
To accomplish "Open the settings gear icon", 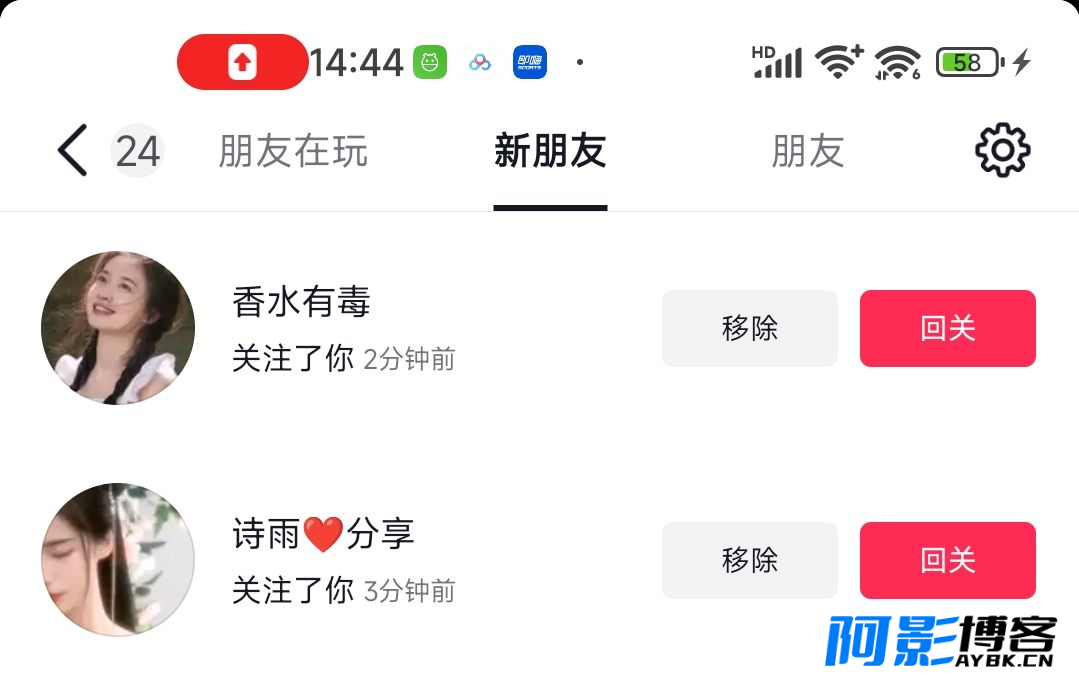I will [1002, 151].
